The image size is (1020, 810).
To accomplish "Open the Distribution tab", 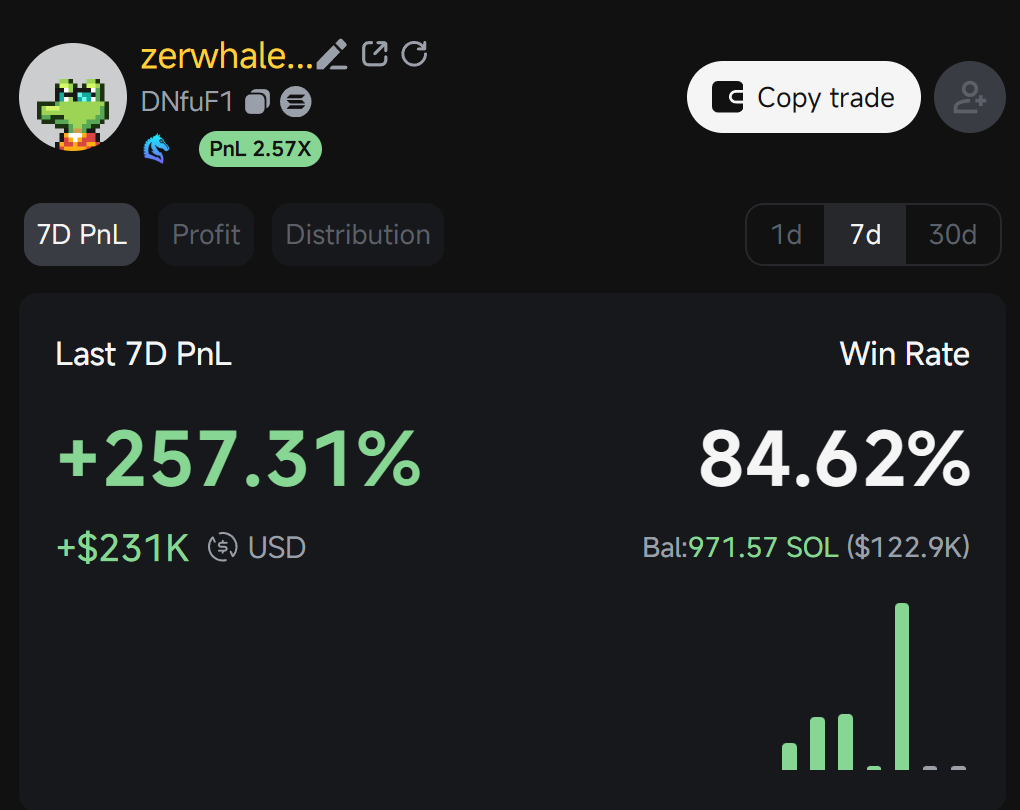I will coord(358,235).
